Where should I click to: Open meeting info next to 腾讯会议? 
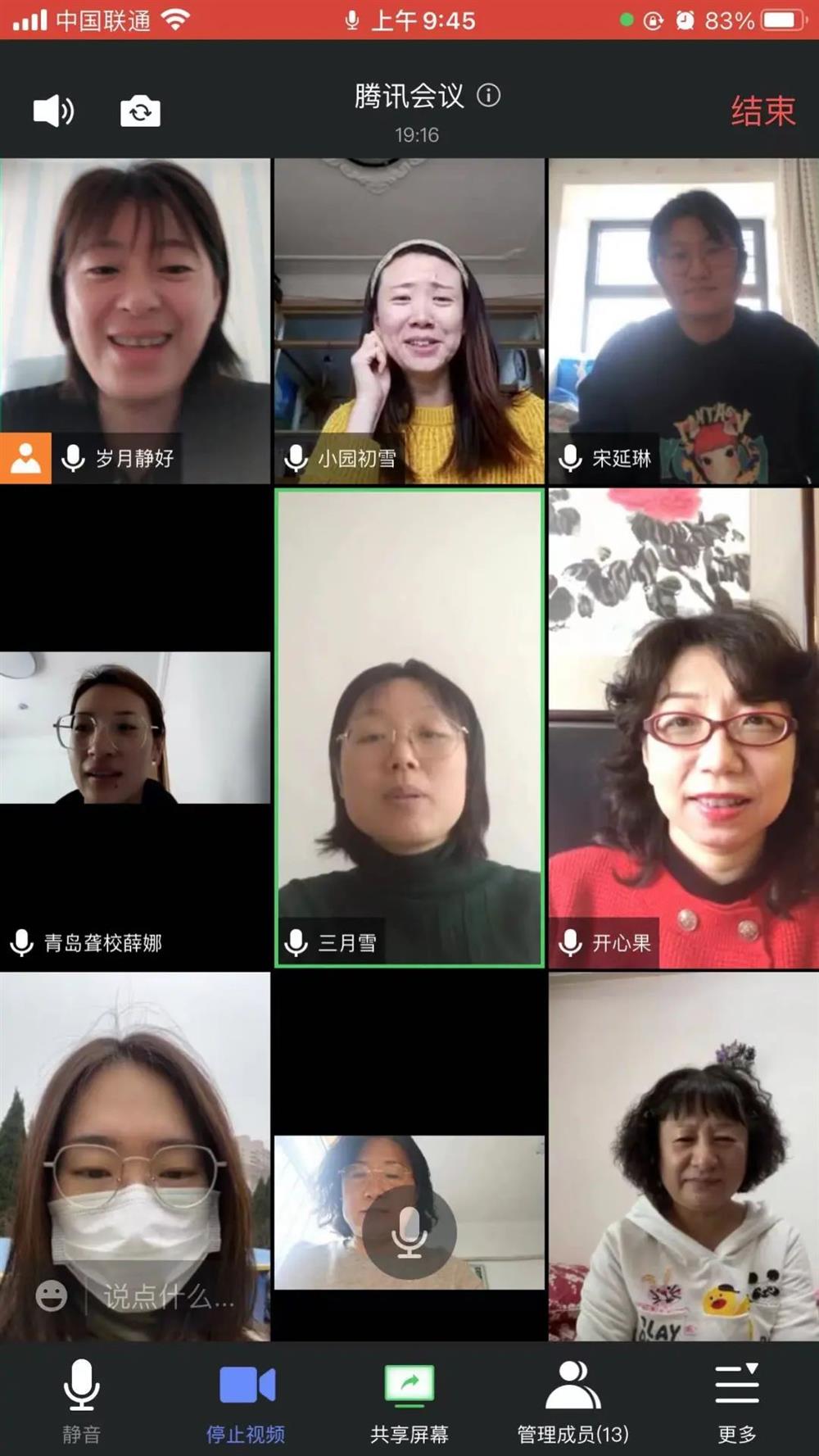pyautogui.click(x=489, y=96)
